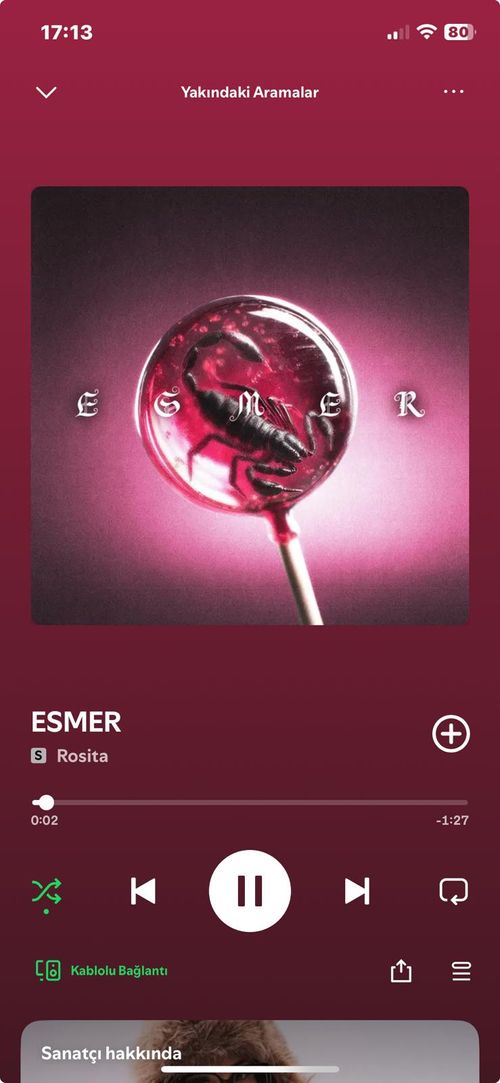This screenshot has width=500, height=1083.
Task: Toggle shuffle mode
Action: (46, 891)
